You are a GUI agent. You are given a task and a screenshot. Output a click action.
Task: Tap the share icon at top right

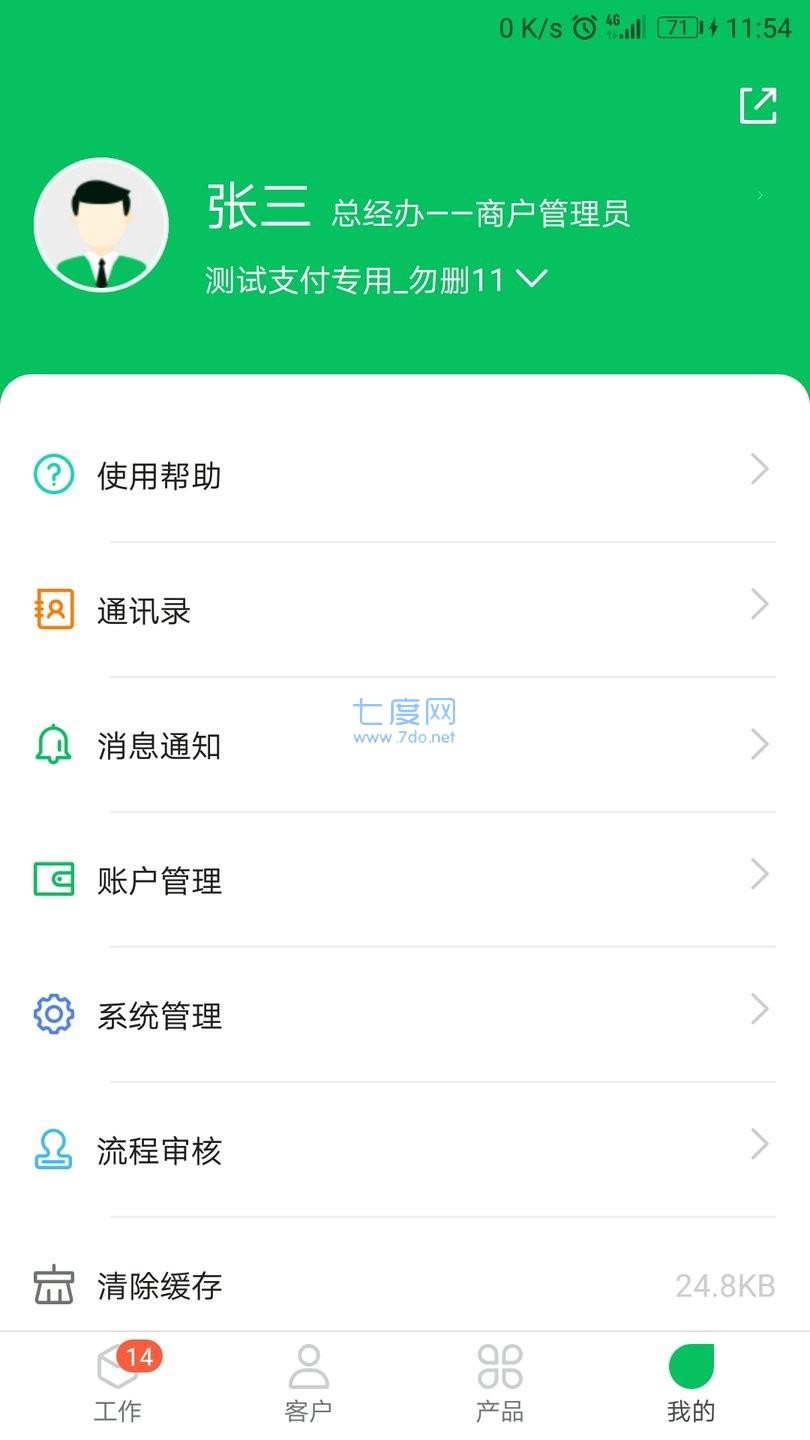[758, 103]
